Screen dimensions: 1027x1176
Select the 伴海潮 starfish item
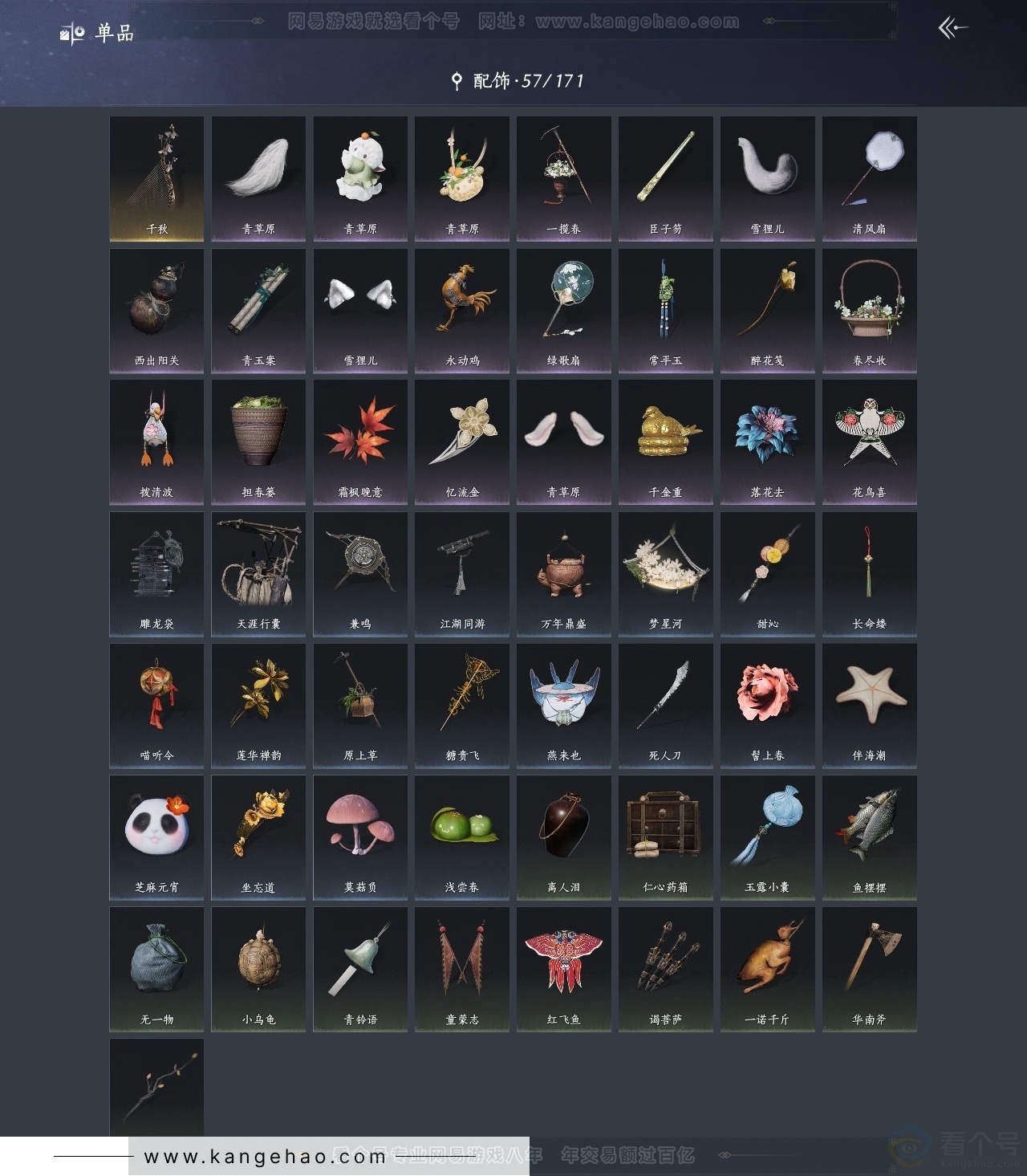(x=869, y=705)
